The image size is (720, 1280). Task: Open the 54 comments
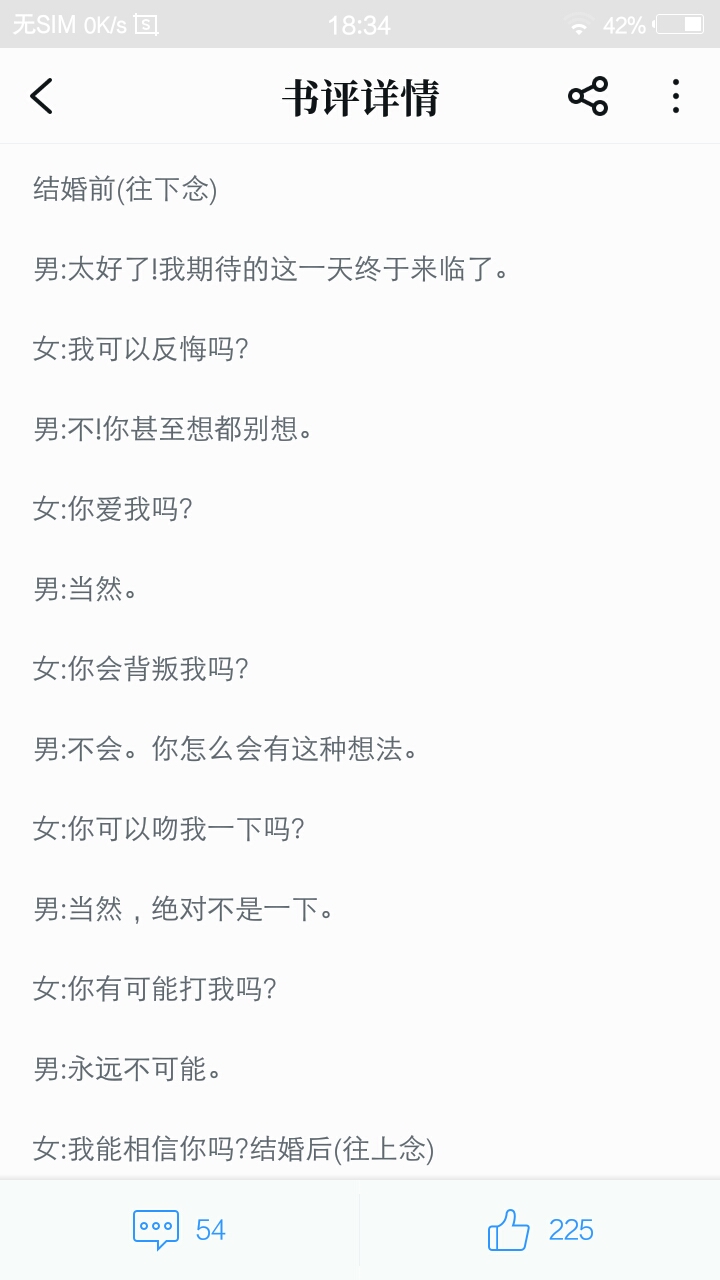click(x=180, y=1229)
